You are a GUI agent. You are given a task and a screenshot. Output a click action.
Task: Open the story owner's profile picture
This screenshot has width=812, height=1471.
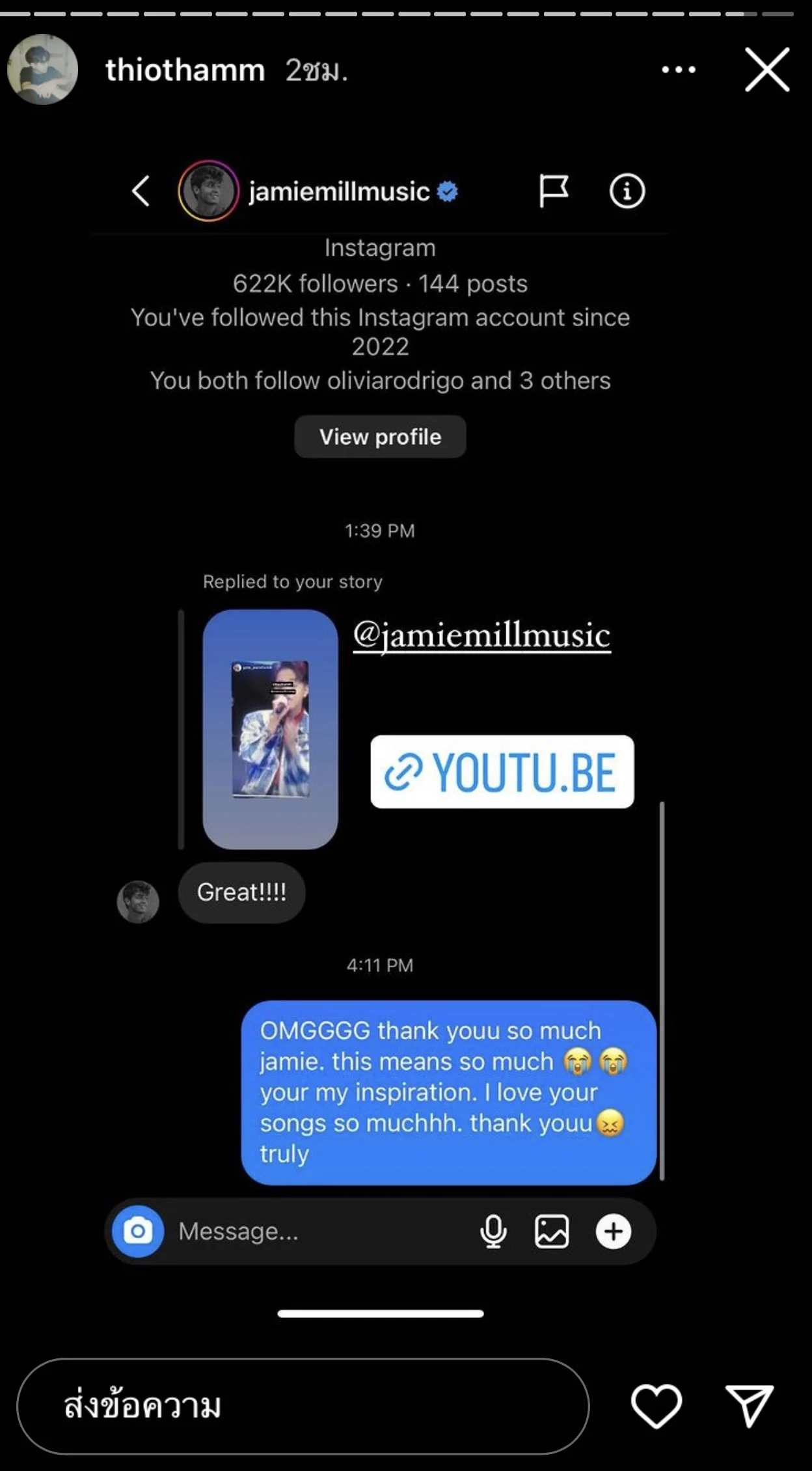coord(42,69)
